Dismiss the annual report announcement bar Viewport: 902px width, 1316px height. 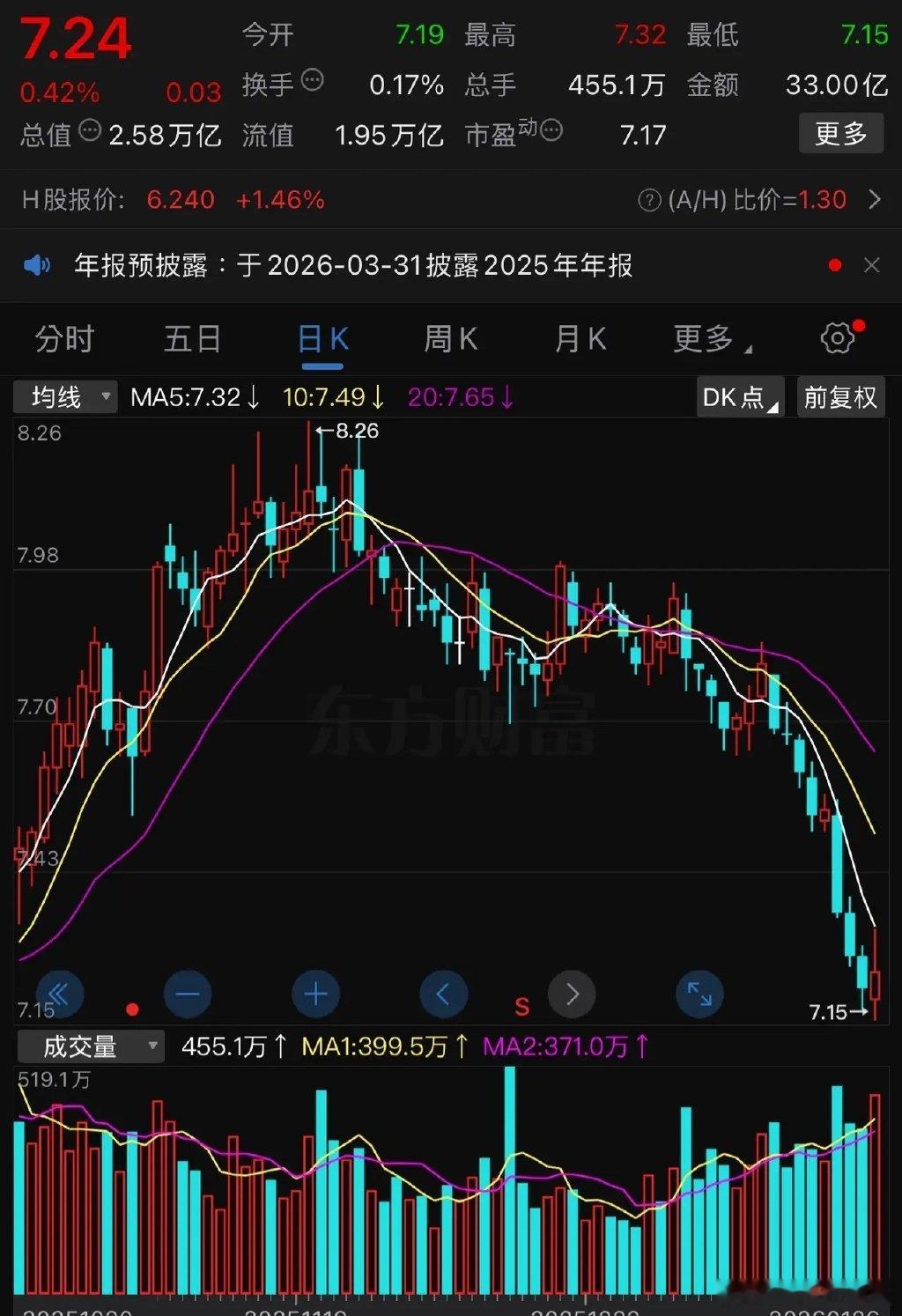click(870, 264)
